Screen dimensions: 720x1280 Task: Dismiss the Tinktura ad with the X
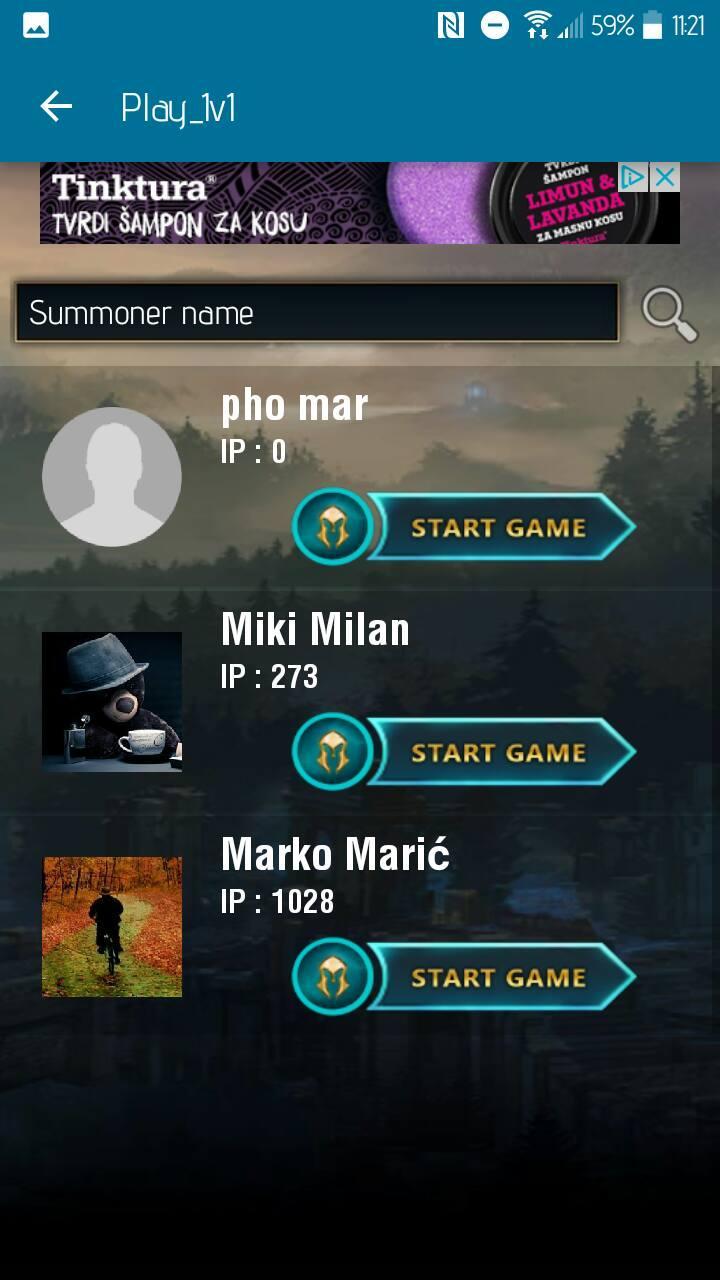[663, 177]
